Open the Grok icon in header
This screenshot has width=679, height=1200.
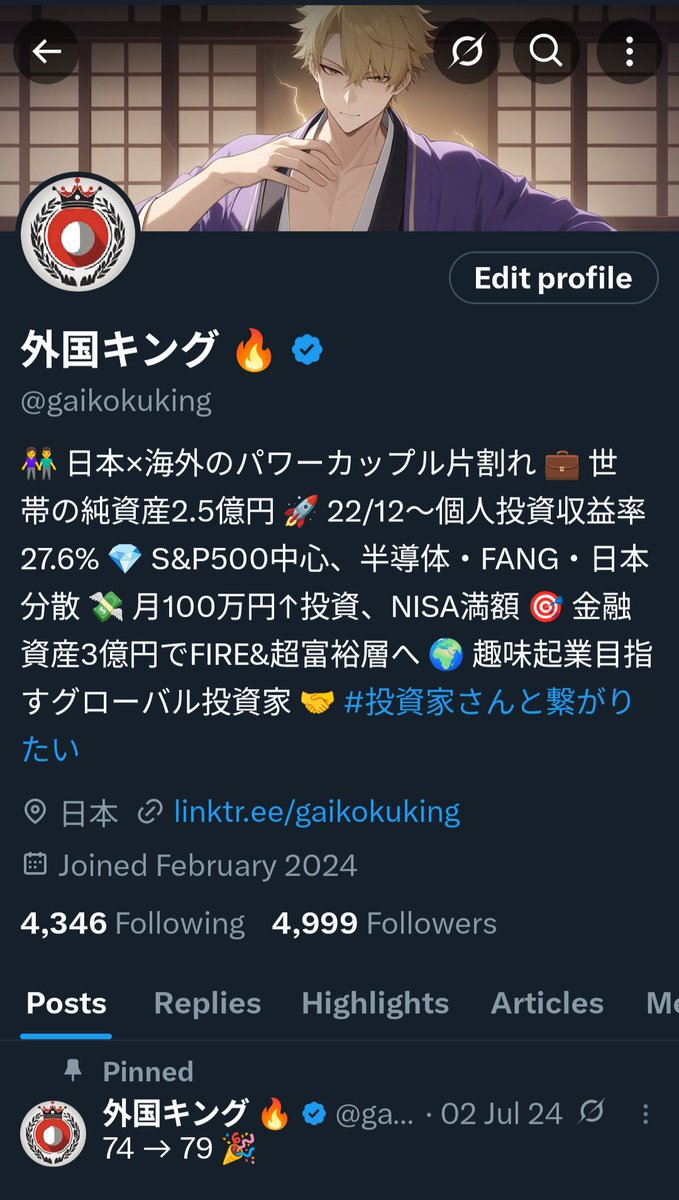(466, 52)
